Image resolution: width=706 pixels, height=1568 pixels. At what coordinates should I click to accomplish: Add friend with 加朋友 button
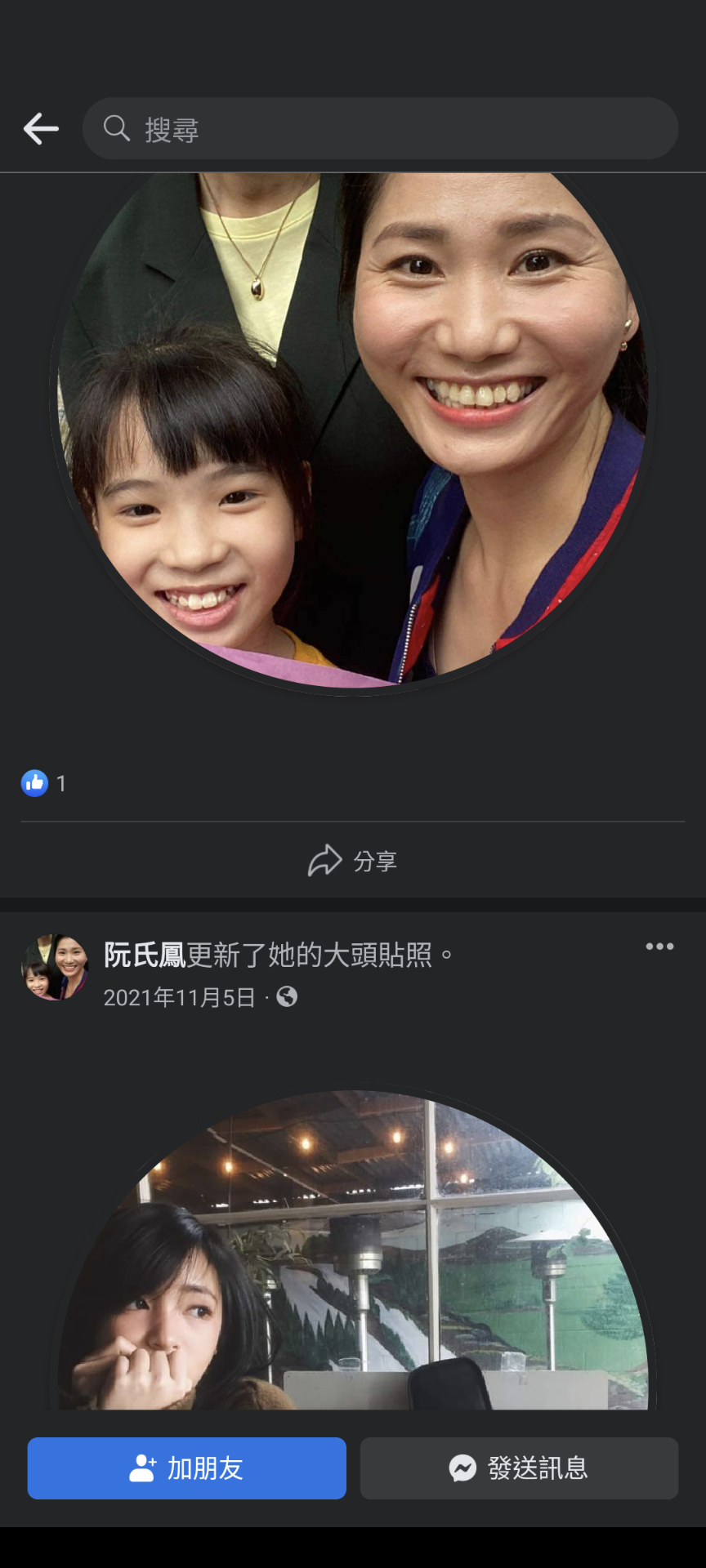point(187,1468)
